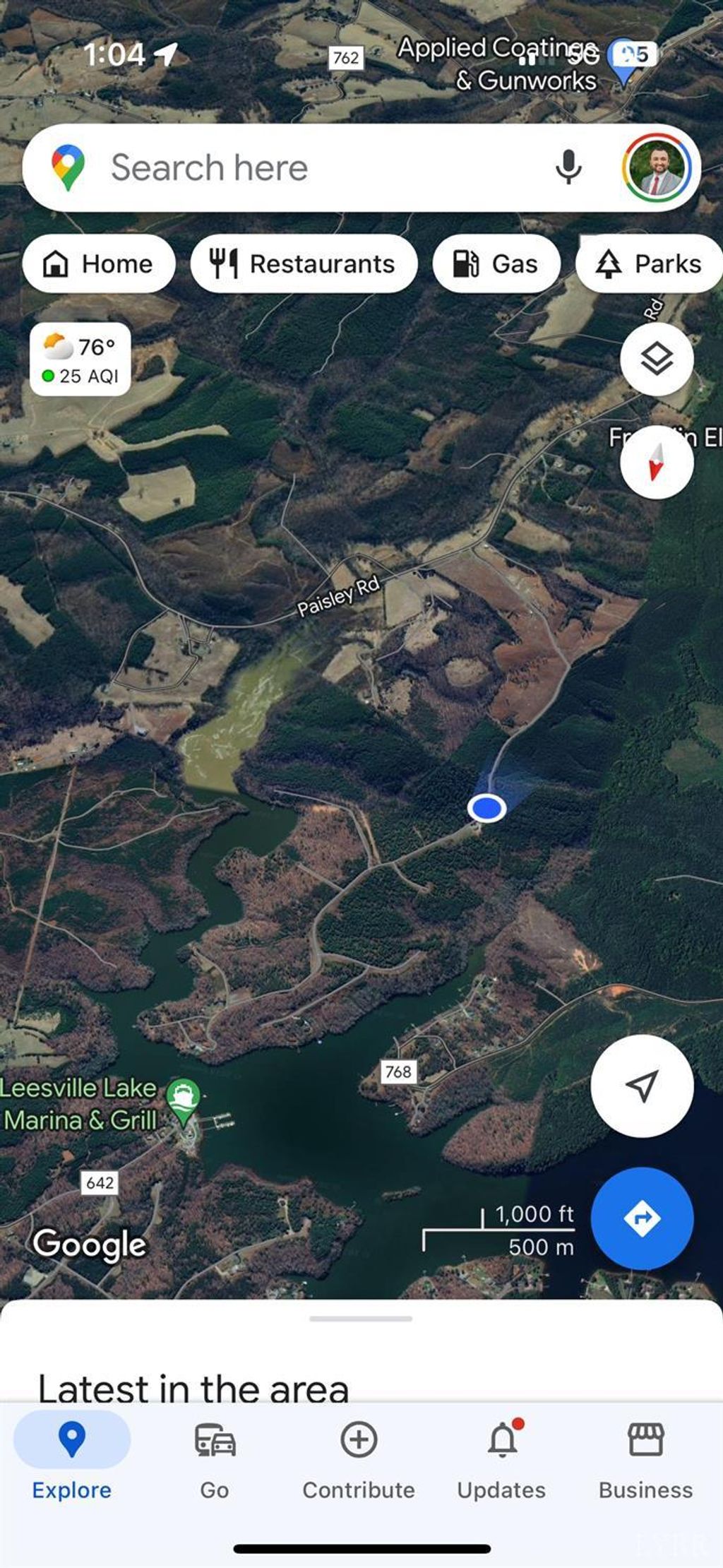Start voice search with the microphone

click(x=568, y=168)
